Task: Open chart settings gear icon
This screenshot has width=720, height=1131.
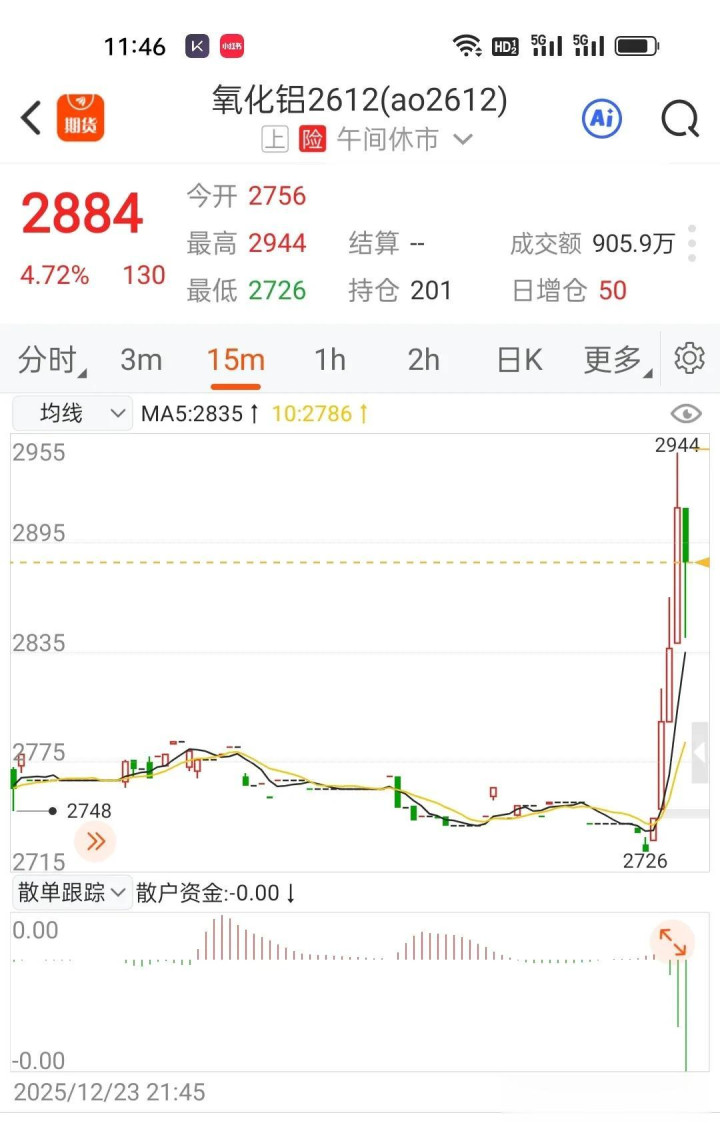Action: [x=690, y=358]
